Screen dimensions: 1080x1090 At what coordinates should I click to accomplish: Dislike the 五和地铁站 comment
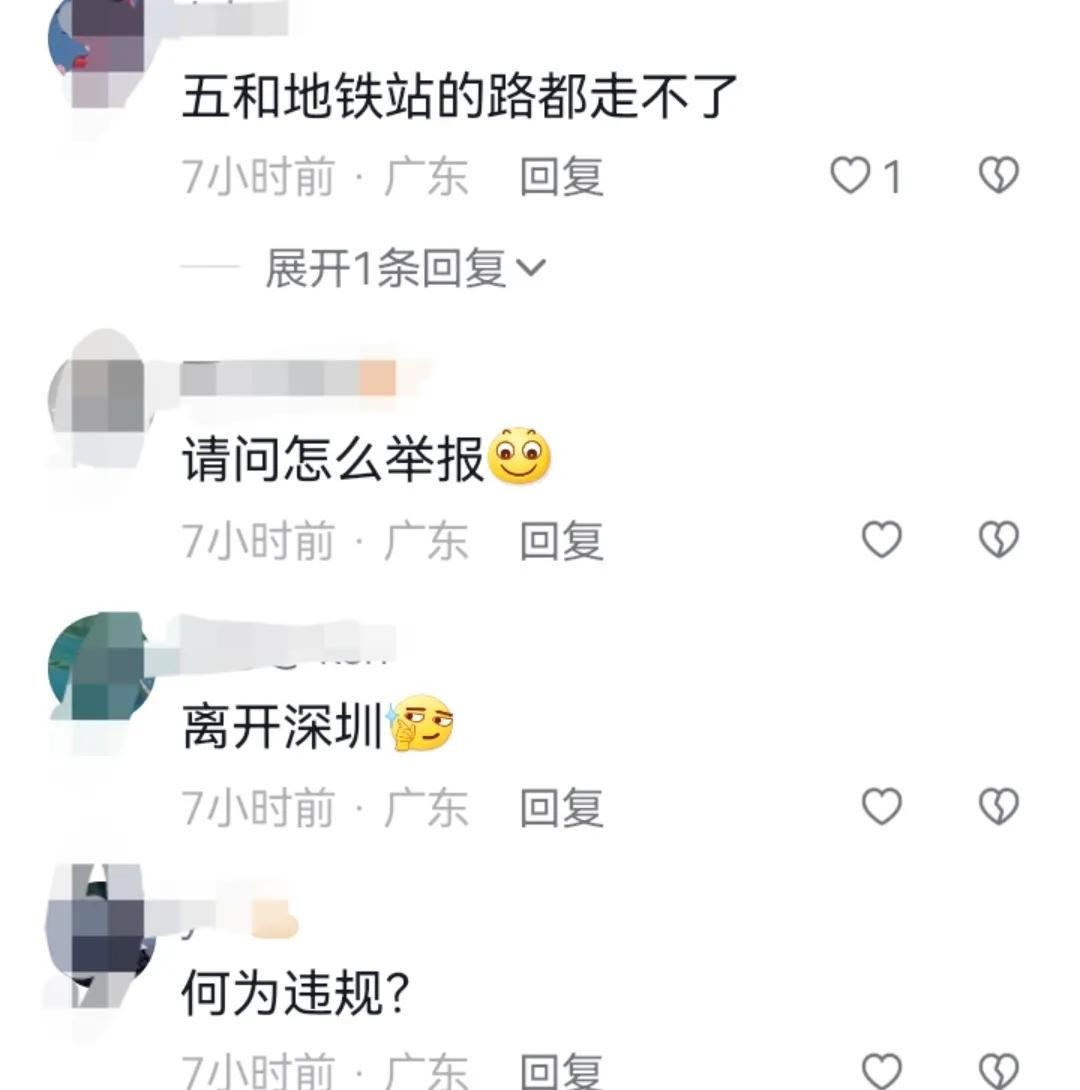pos(997,177)
